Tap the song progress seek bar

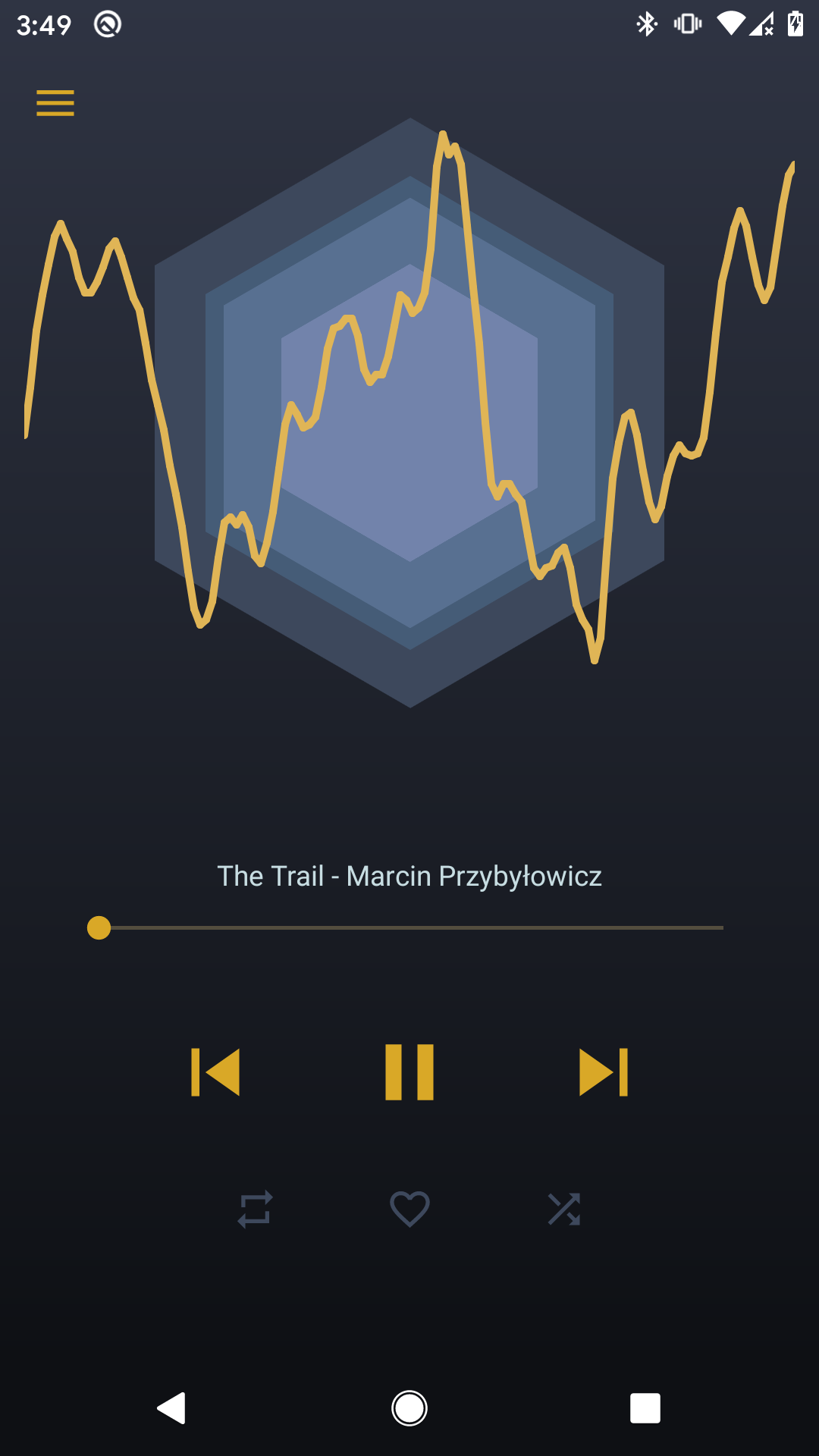click(x=409, y=927)
